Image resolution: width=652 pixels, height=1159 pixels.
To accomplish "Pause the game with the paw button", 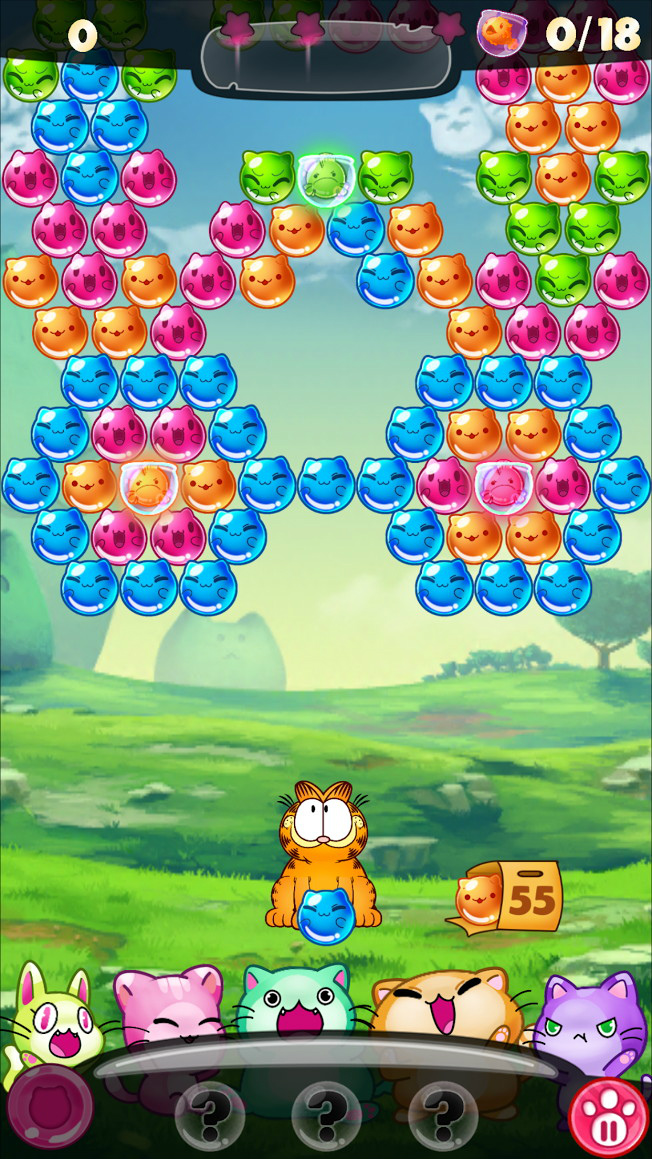I will pos(608,1117).
